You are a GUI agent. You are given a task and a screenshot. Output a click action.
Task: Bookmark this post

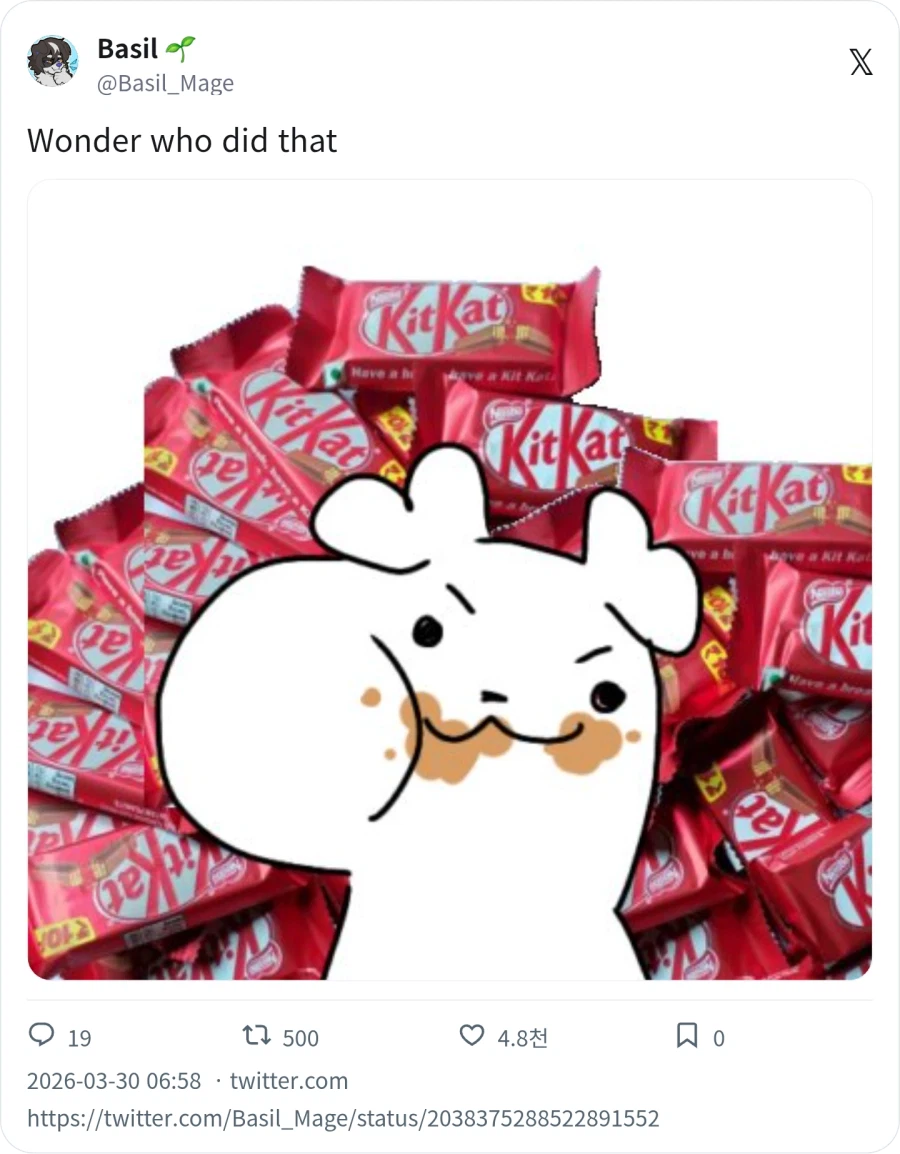pos(687,1035)
